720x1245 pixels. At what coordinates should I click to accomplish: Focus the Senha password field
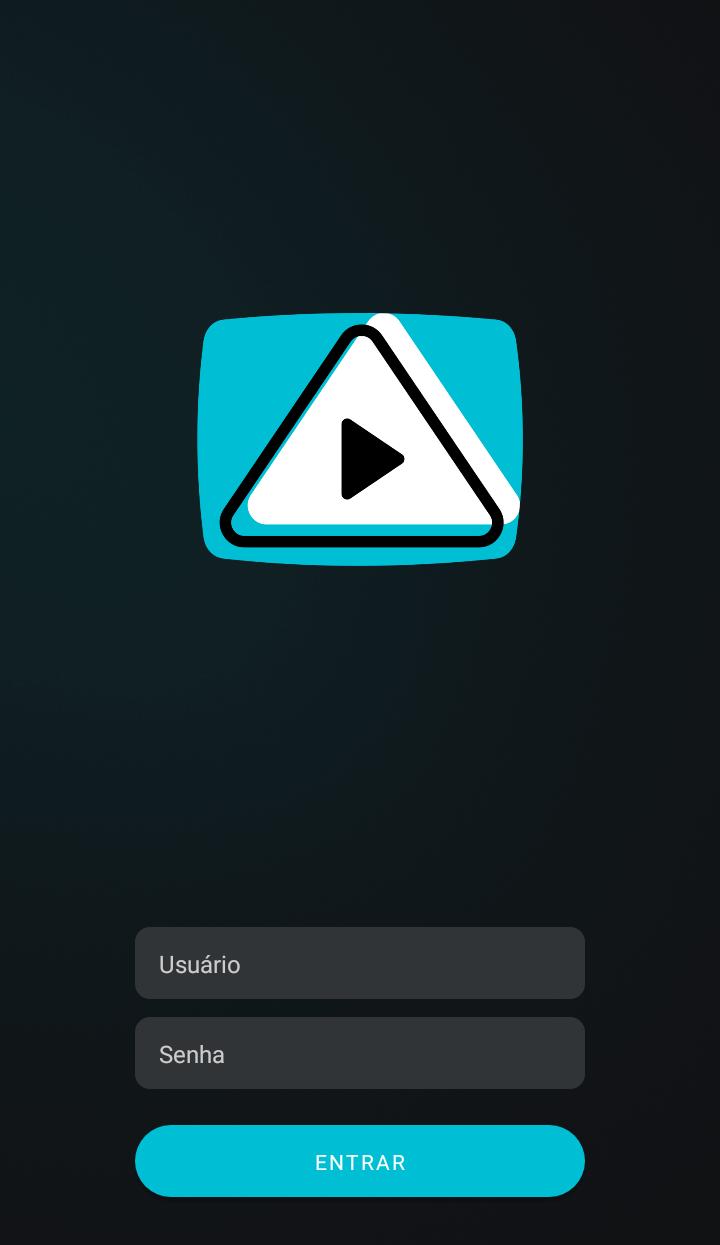coord(360,1053)
